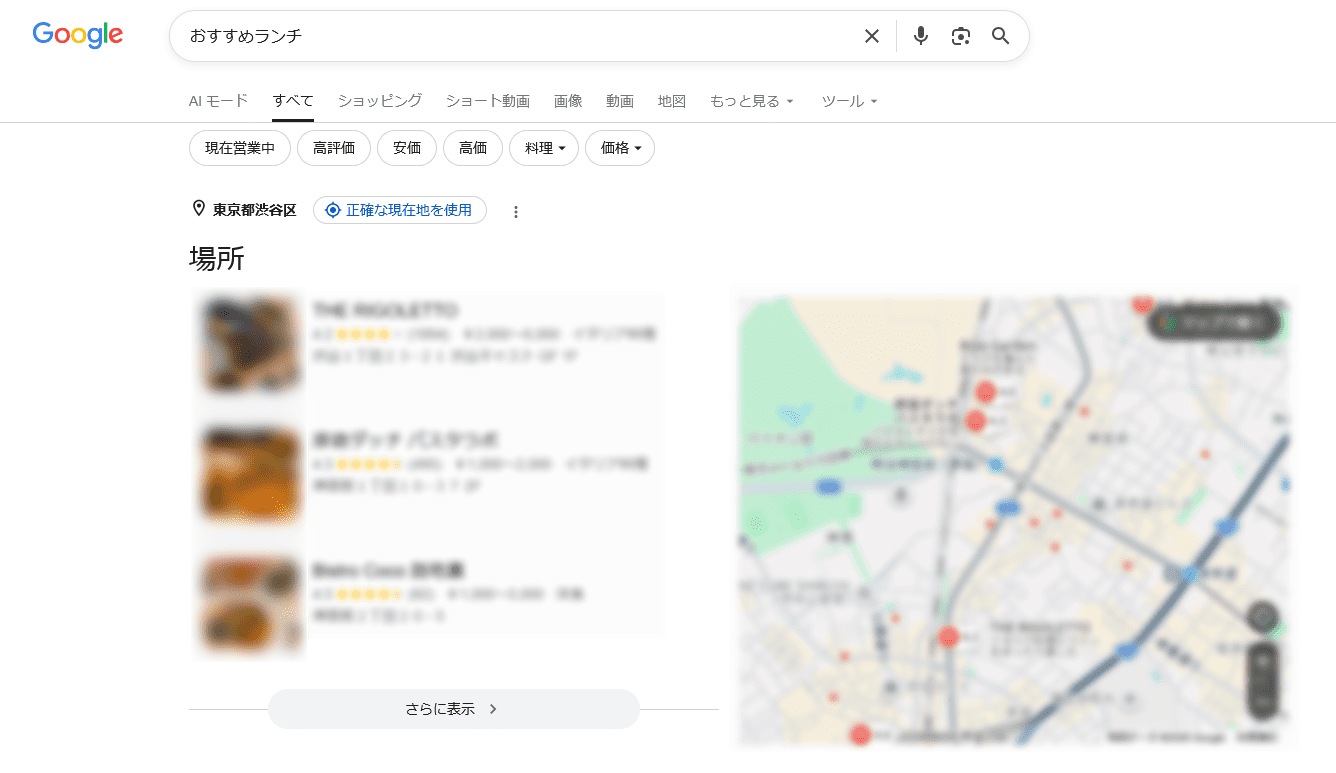Open the three-dot menu beside location
This screenshot has width=1336, height=773.
click(516, 211)
